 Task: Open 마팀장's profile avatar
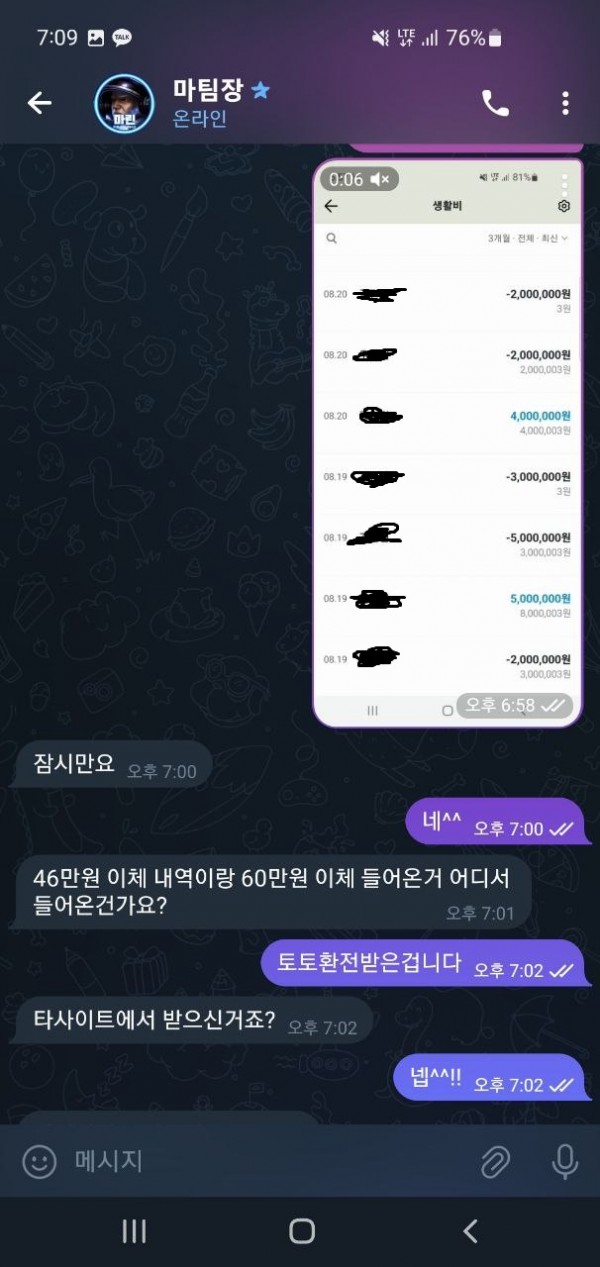[123, 103]
